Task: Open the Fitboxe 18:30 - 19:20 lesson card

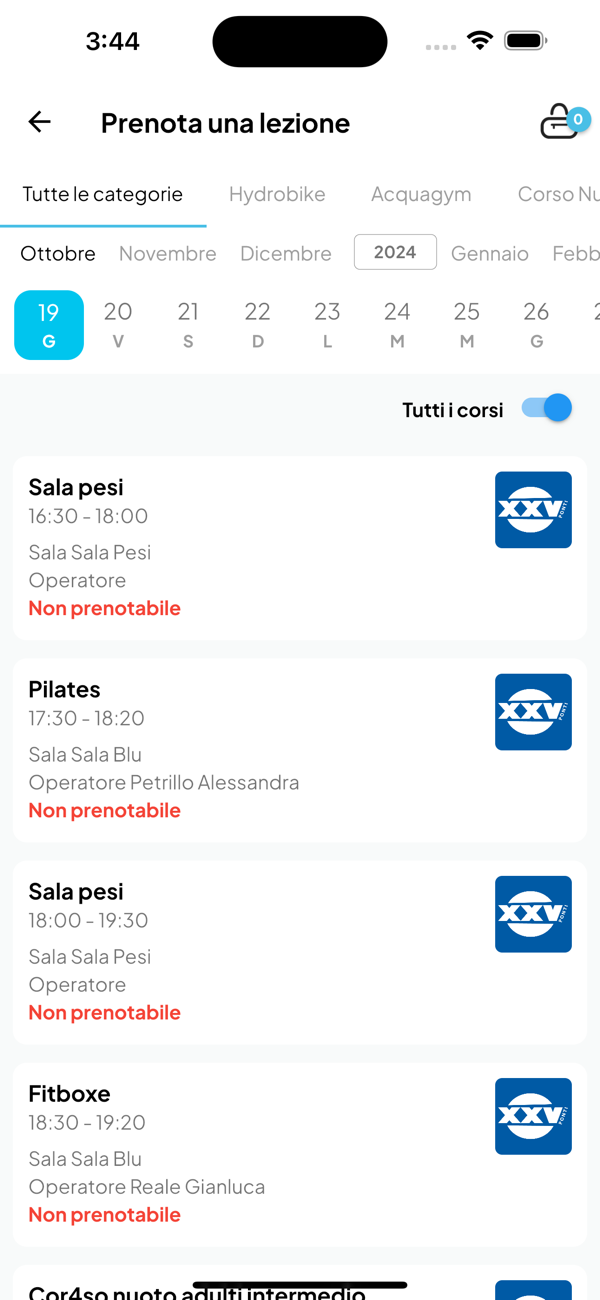Action: coord(300,1154)
